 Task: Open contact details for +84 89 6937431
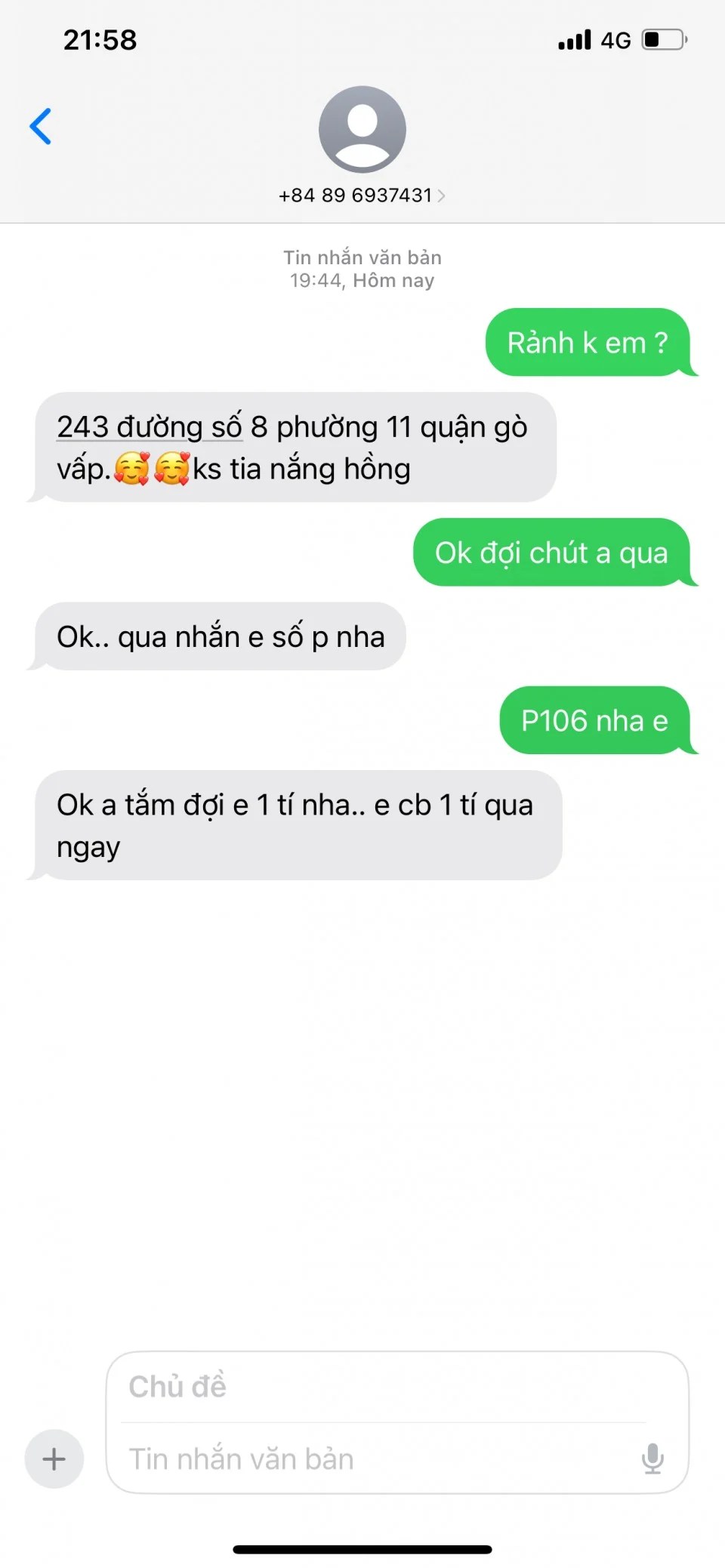click(x=362, y=195)
